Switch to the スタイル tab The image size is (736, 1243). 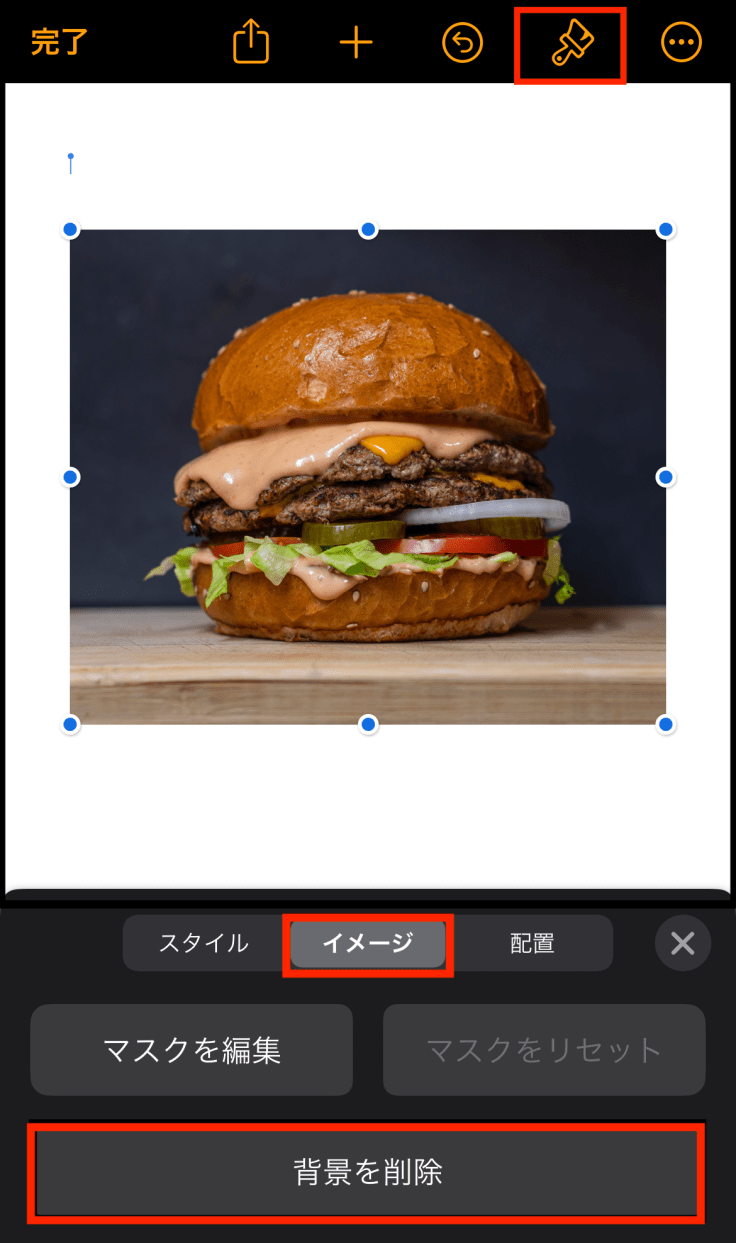tap(201, 942)
